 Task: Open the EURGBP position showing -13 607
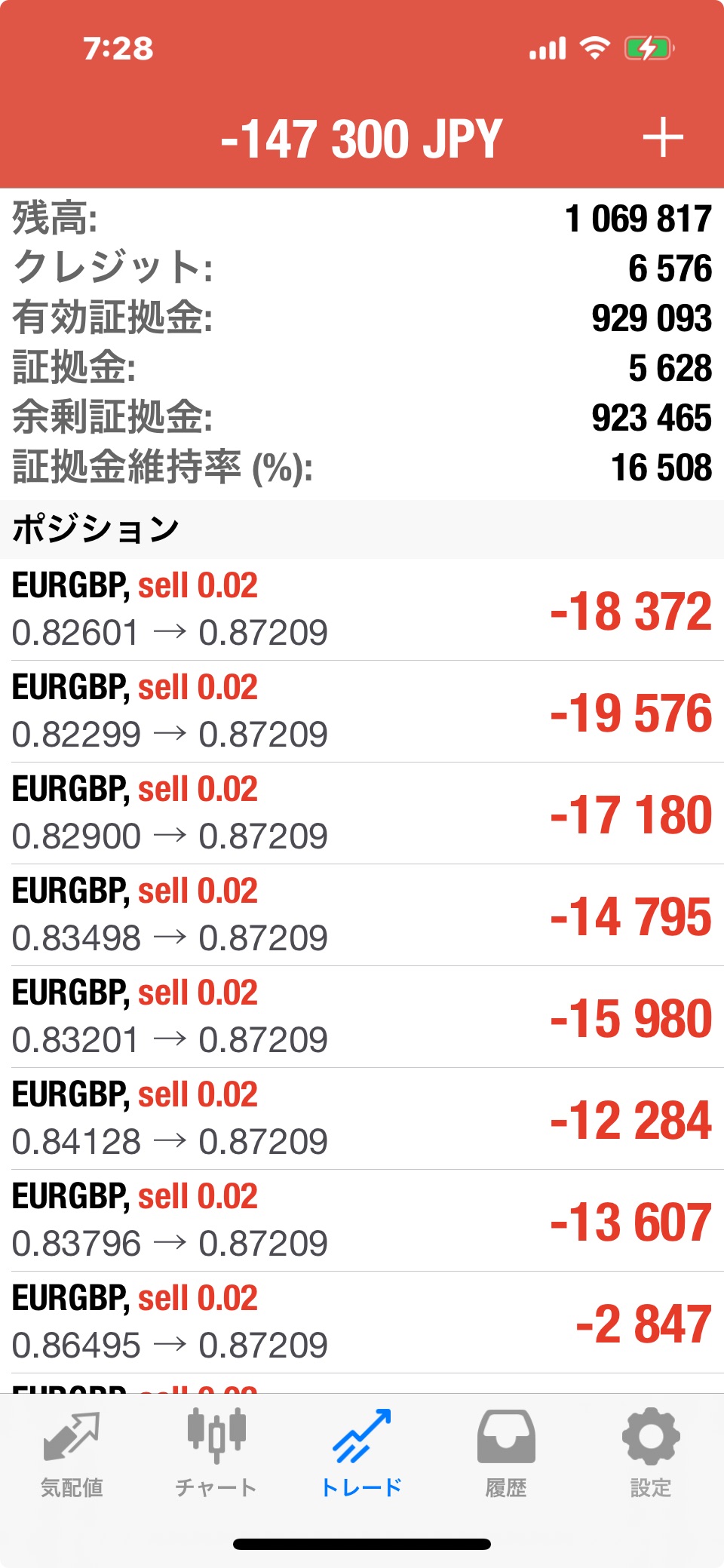point(362,1220)
